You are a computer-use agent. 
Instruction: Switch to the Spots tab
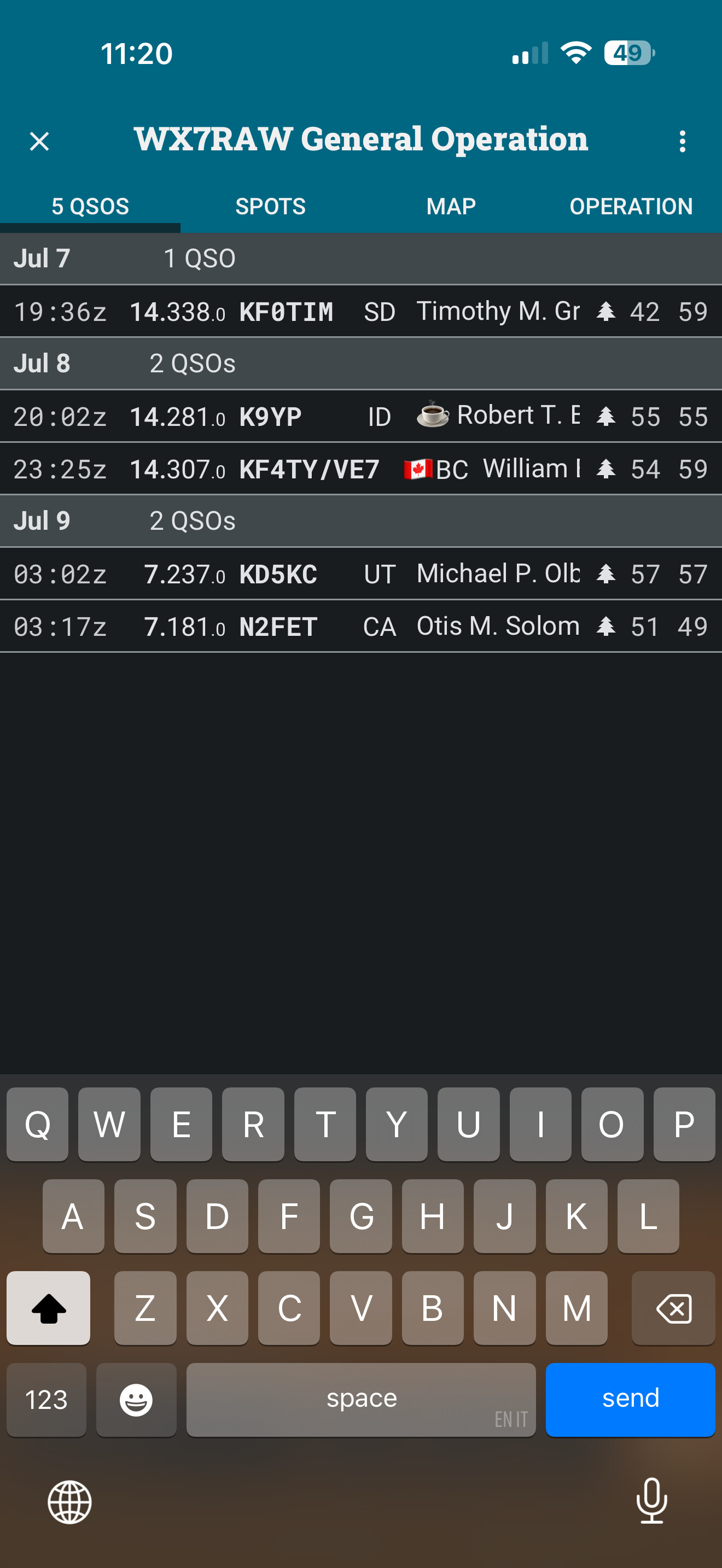pos(270,206)
